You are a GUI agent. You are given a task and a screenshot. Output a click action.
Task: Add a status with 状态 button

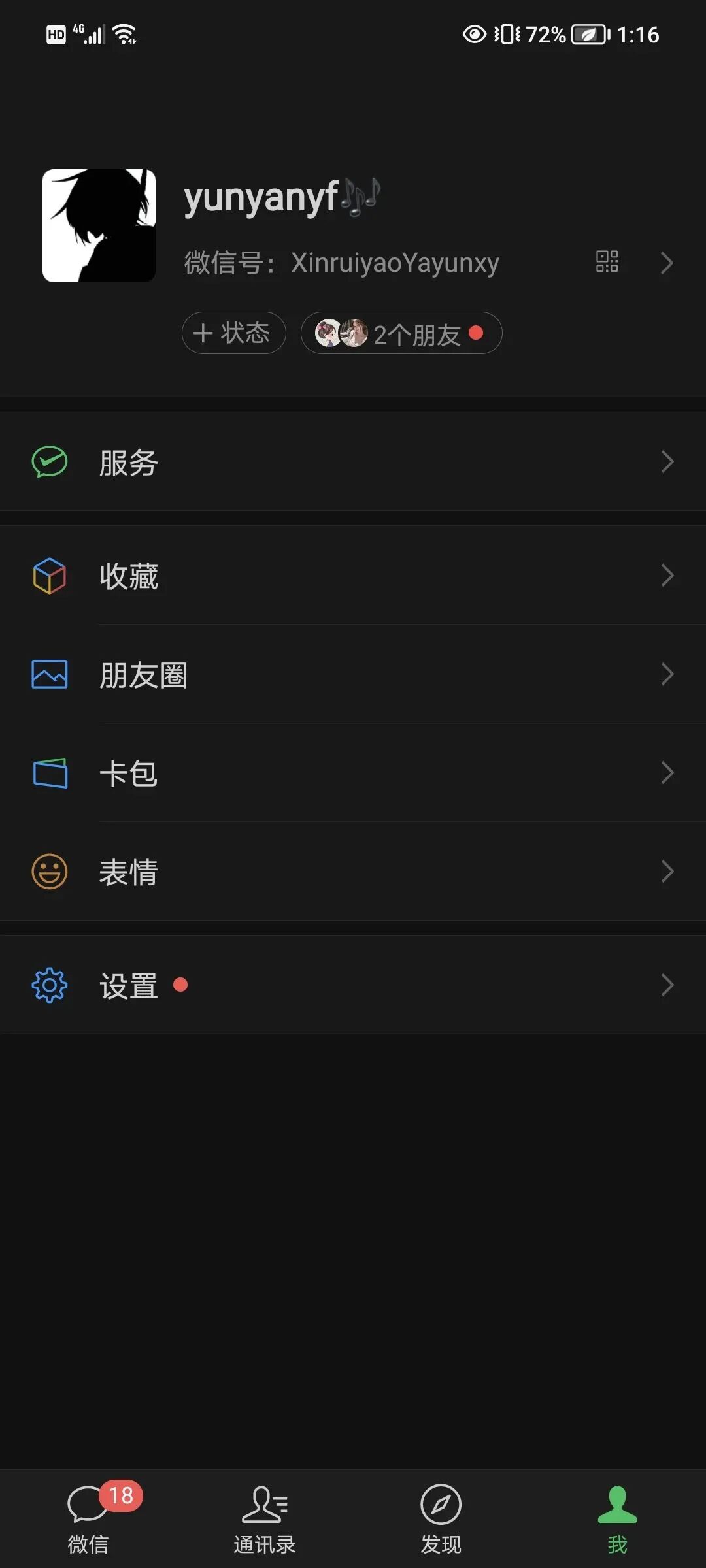(233, 333)
